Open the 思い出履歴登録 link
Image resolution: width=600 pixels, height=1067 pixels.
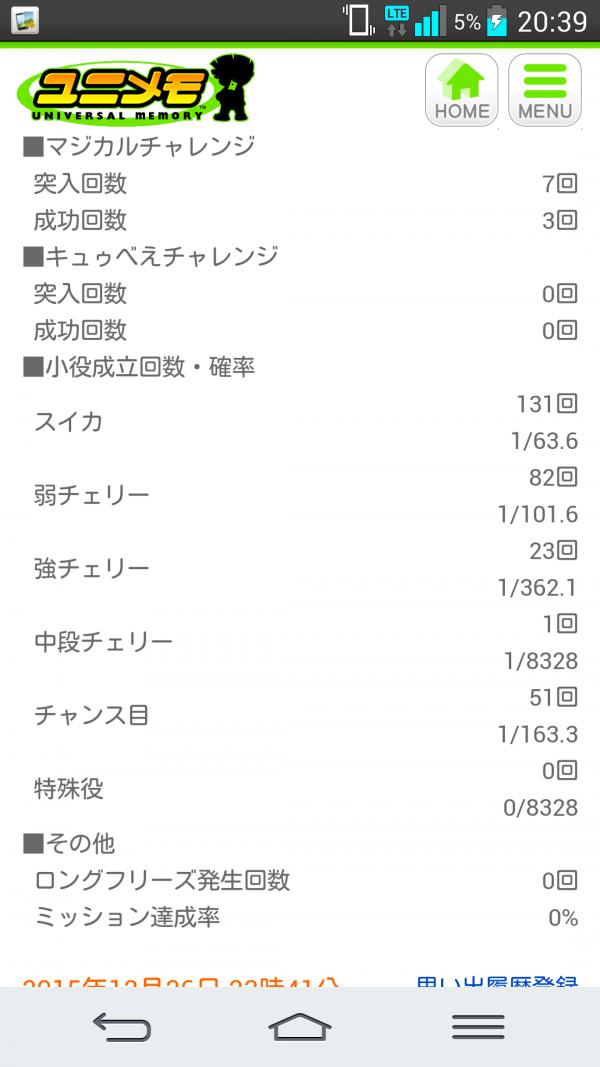[497, 981]
